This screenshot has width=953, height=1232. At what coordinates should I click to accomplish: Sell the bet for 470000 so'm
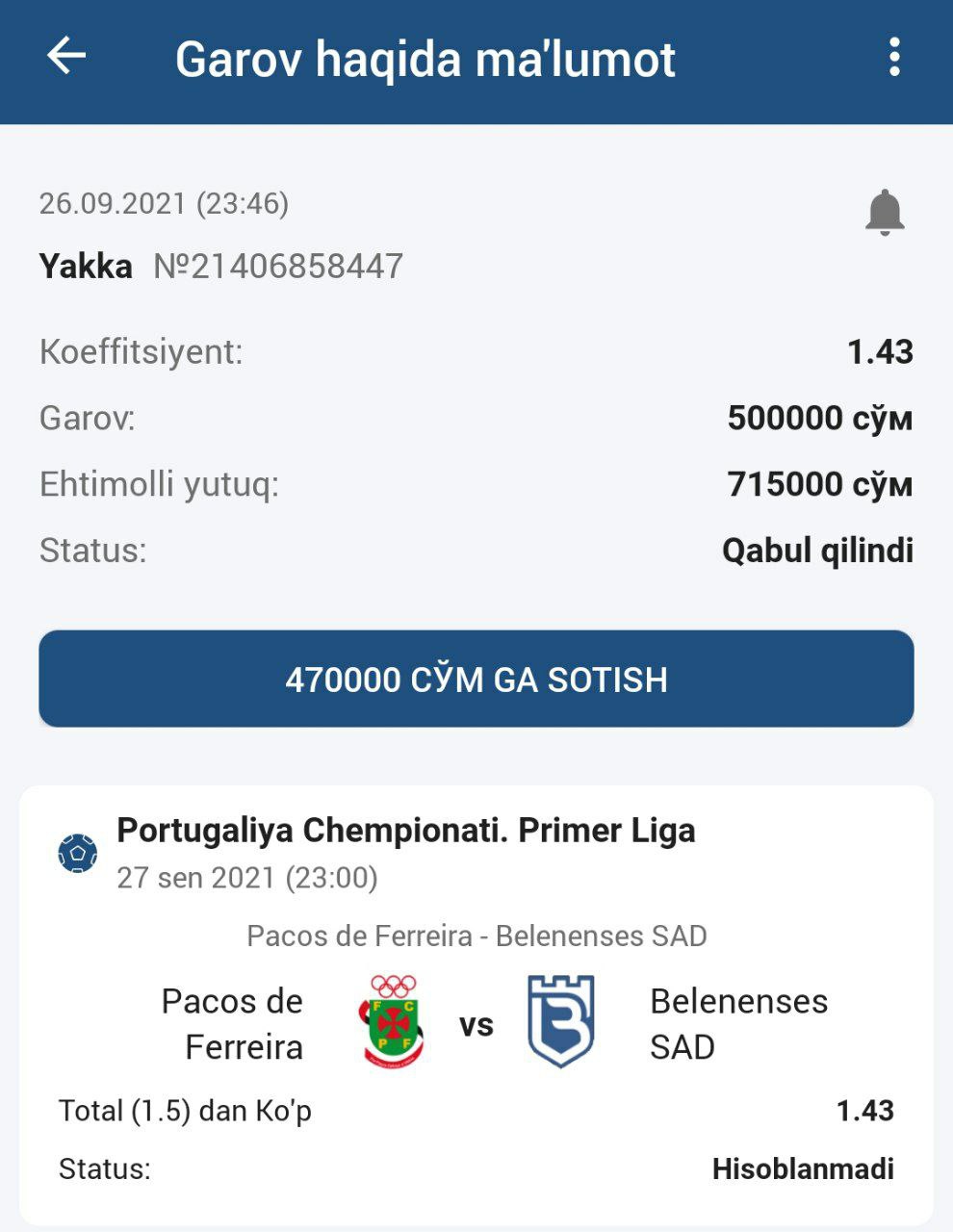point(476,679)
